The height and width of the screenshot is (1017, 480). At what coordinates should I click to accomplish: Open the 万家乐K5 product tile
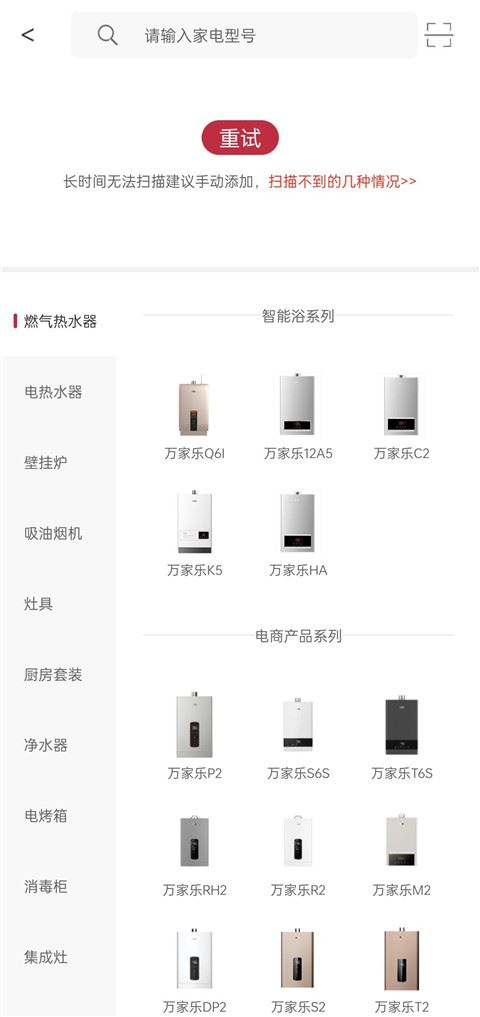click(195, 534)
